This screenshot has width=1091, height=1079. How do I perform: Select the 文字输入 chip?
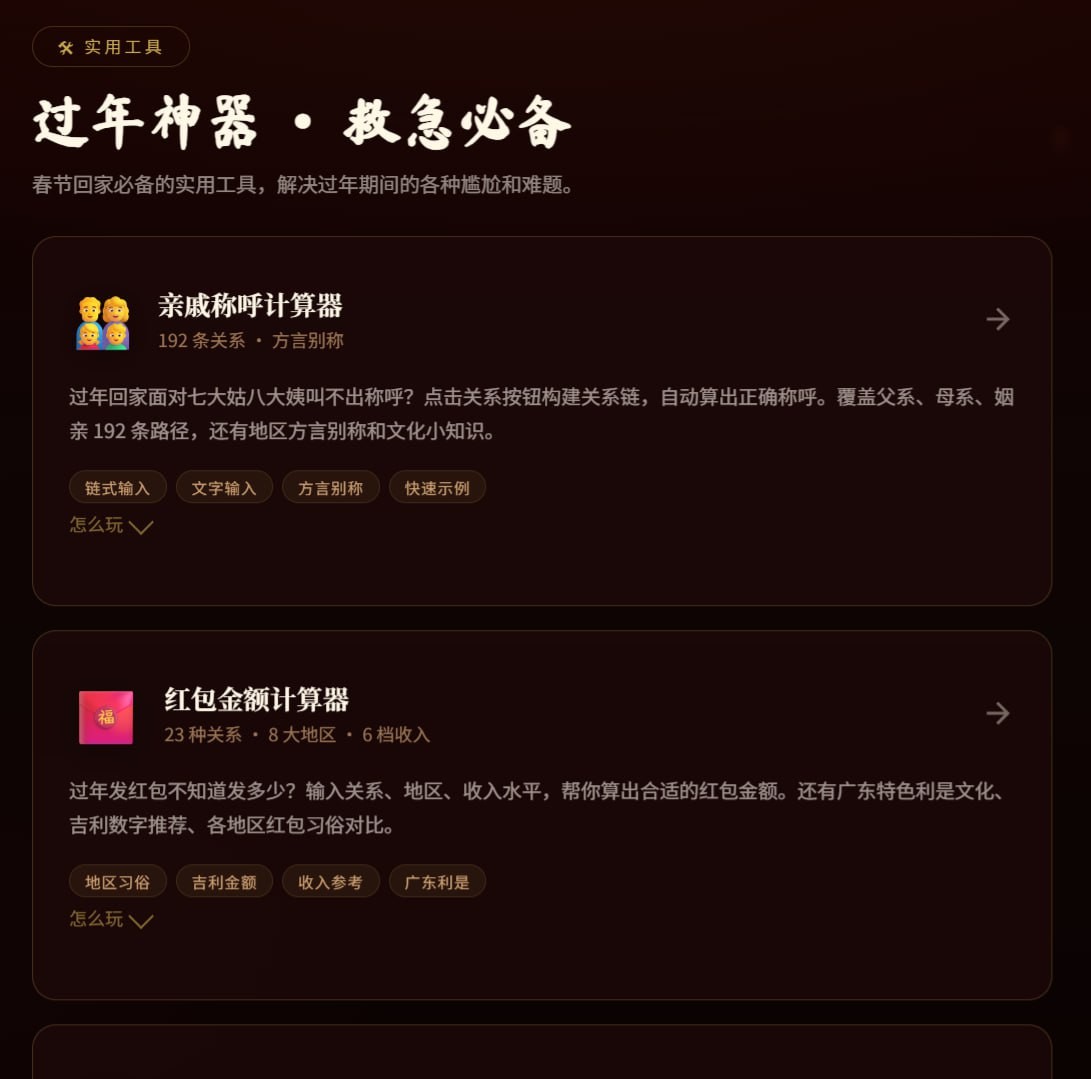pos(224,488)
